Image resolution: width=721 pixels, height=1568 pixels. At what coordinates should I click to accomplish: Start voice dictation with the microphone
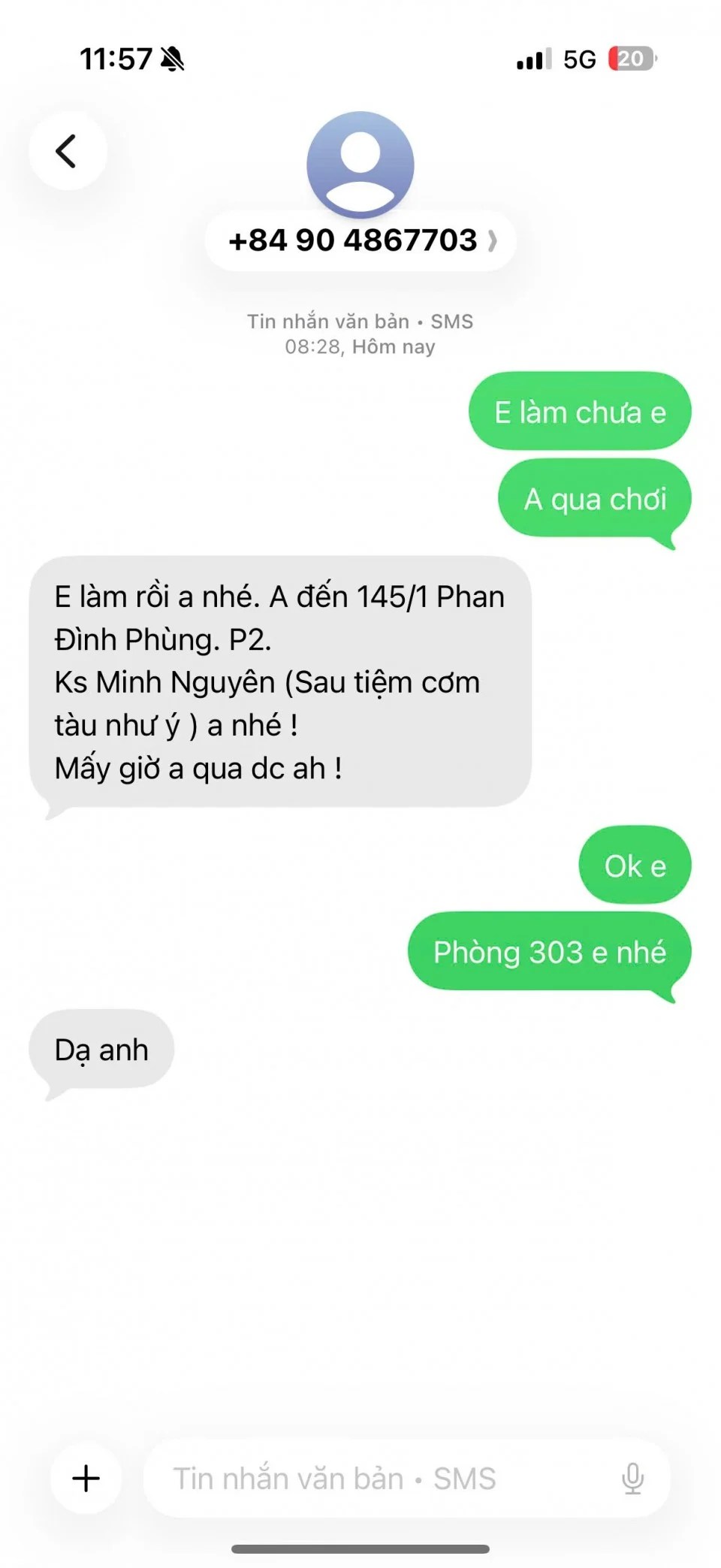[632, 1478]
